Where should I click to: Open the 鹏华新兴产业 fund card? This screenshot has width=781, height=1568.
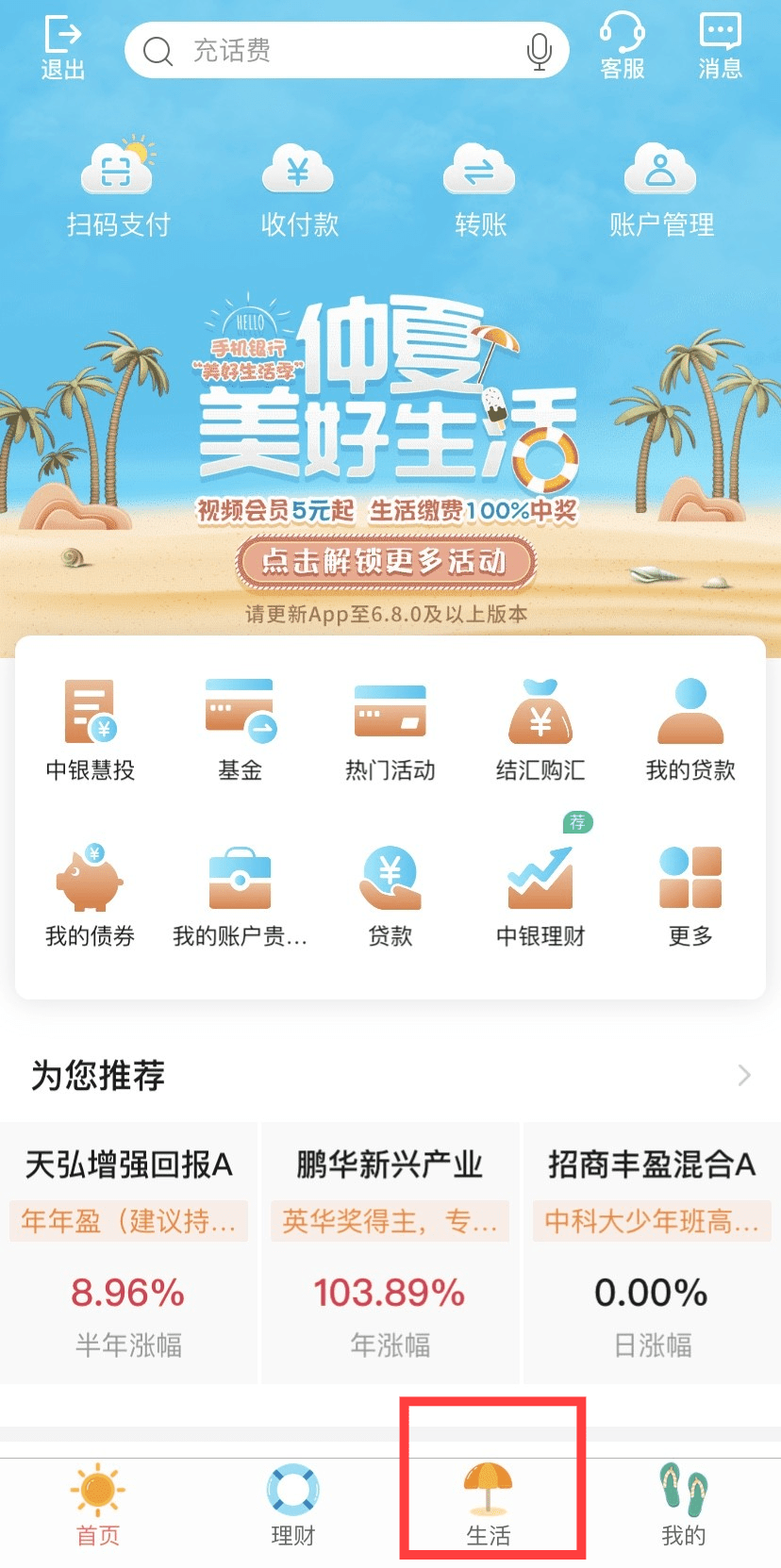(390, 1252)
